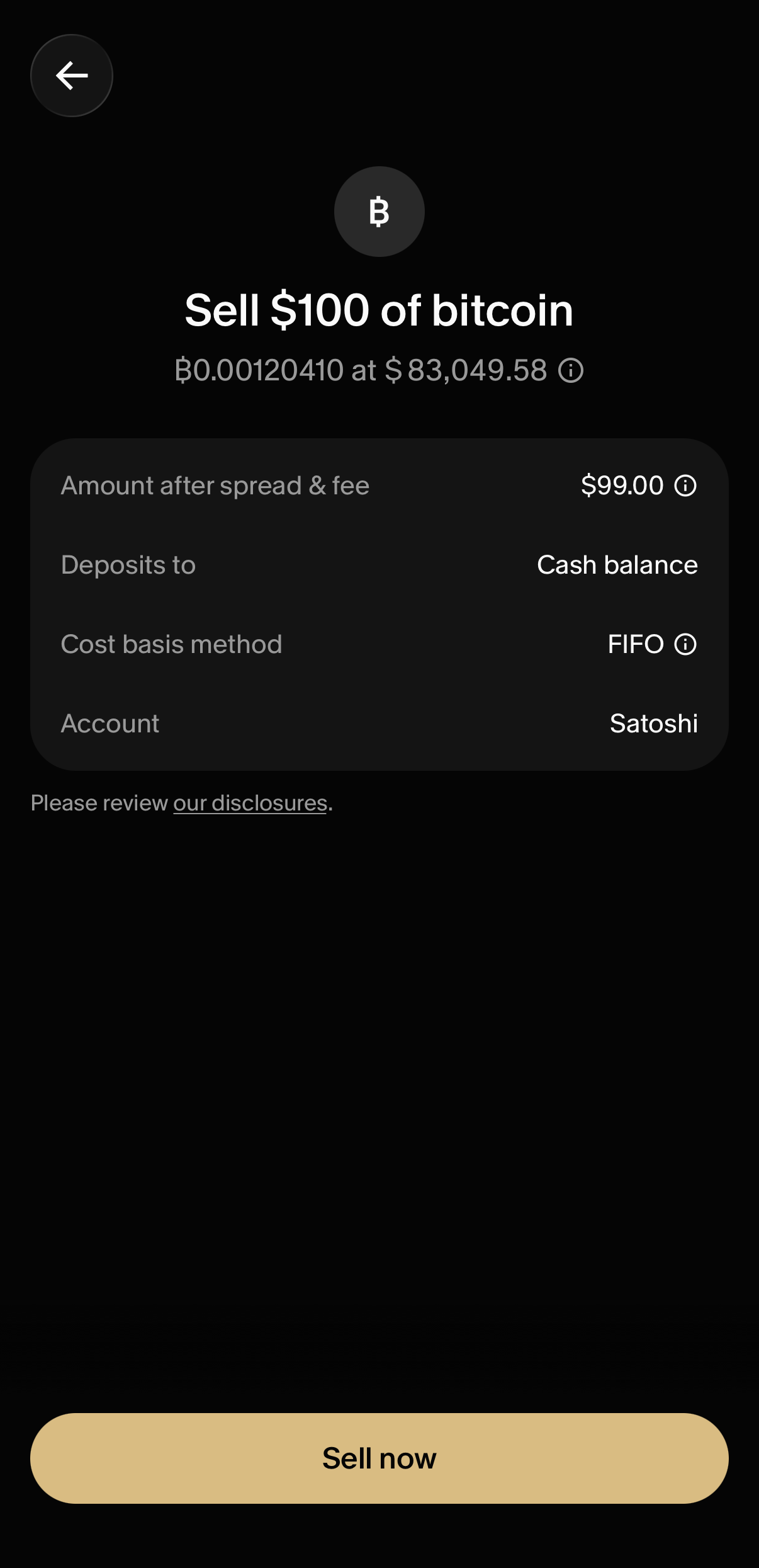View info about FIFO cost basis method
The width and height of the screenshot is (759, 1568).
(x=685, y=644)
